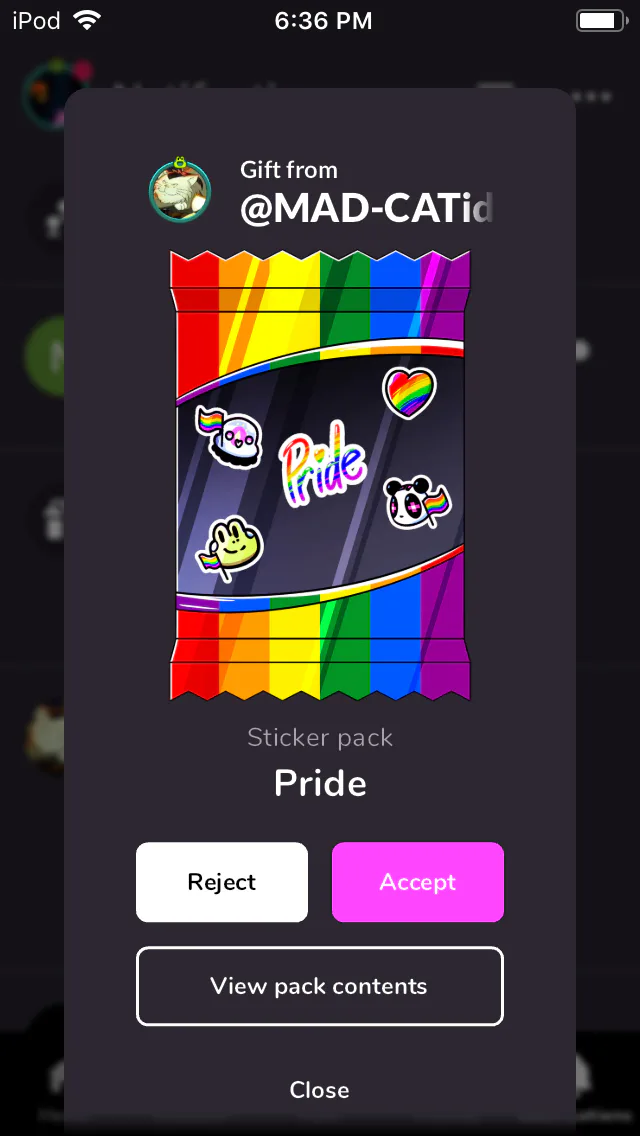Viewport: 640px width, 1136px height.
Task: View pack contents
Action: (319, 986)
